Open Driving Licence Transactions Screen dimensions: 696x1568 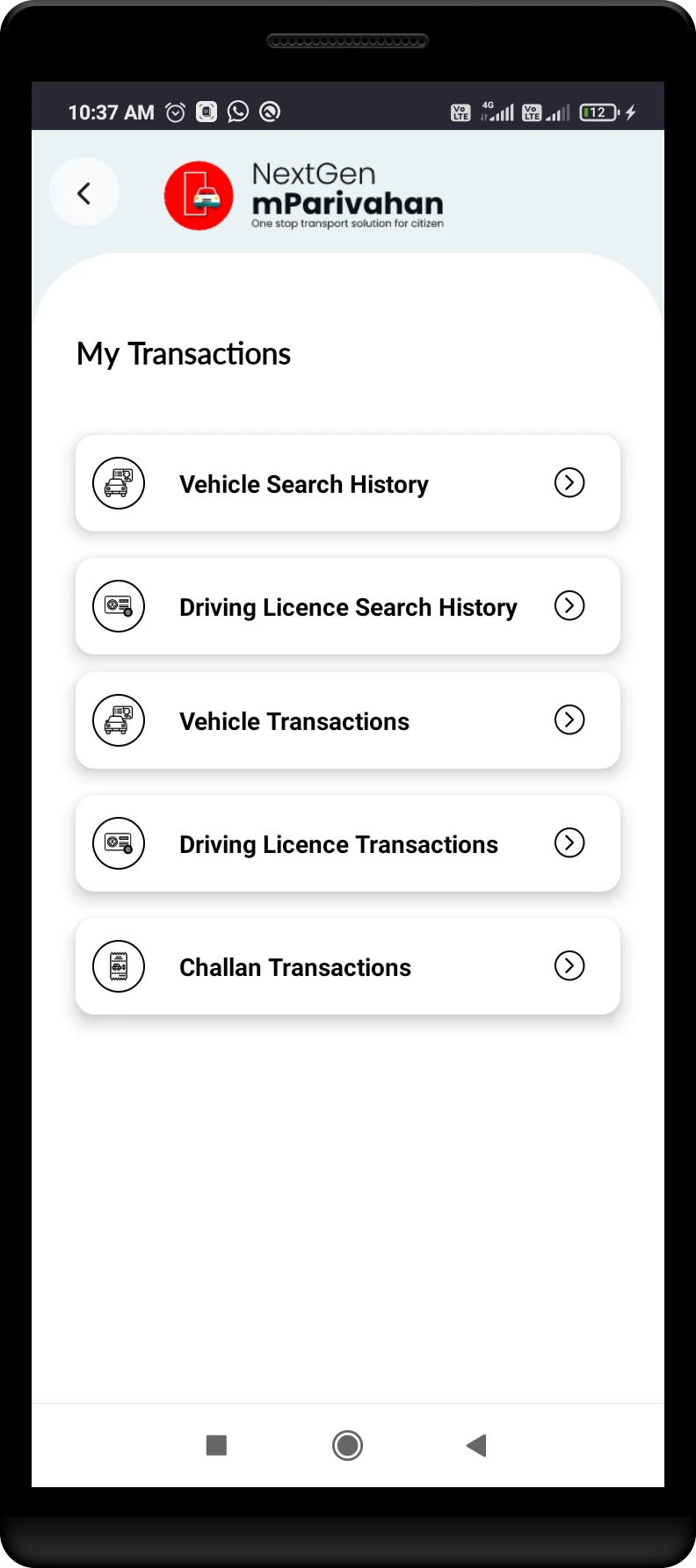pyautogui.click(x=348, y=844)
